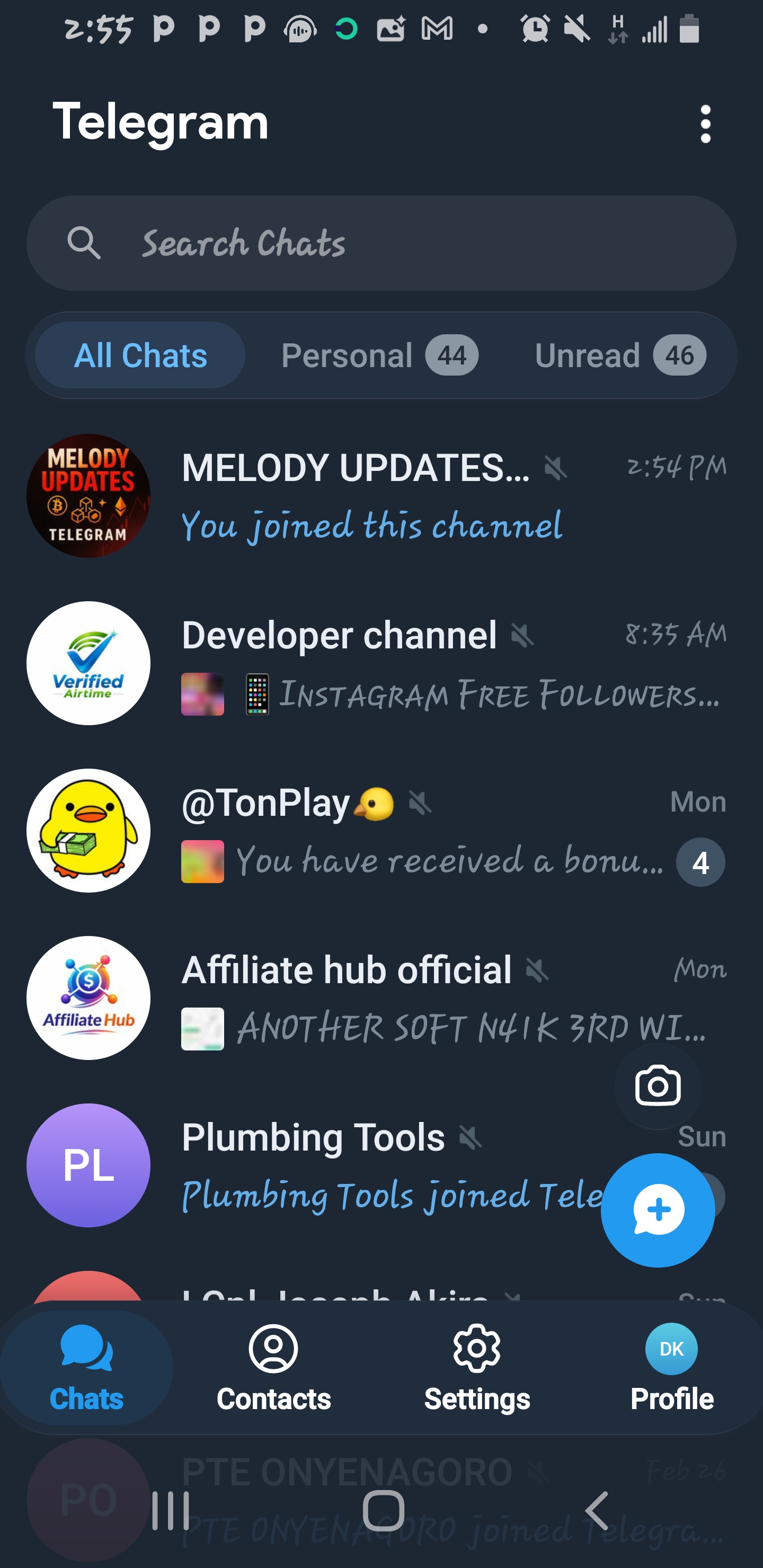This screenshot has height=1568, width=763.
Task: Open the three-dot overflow menu
Action: click(x=705, y=124)
